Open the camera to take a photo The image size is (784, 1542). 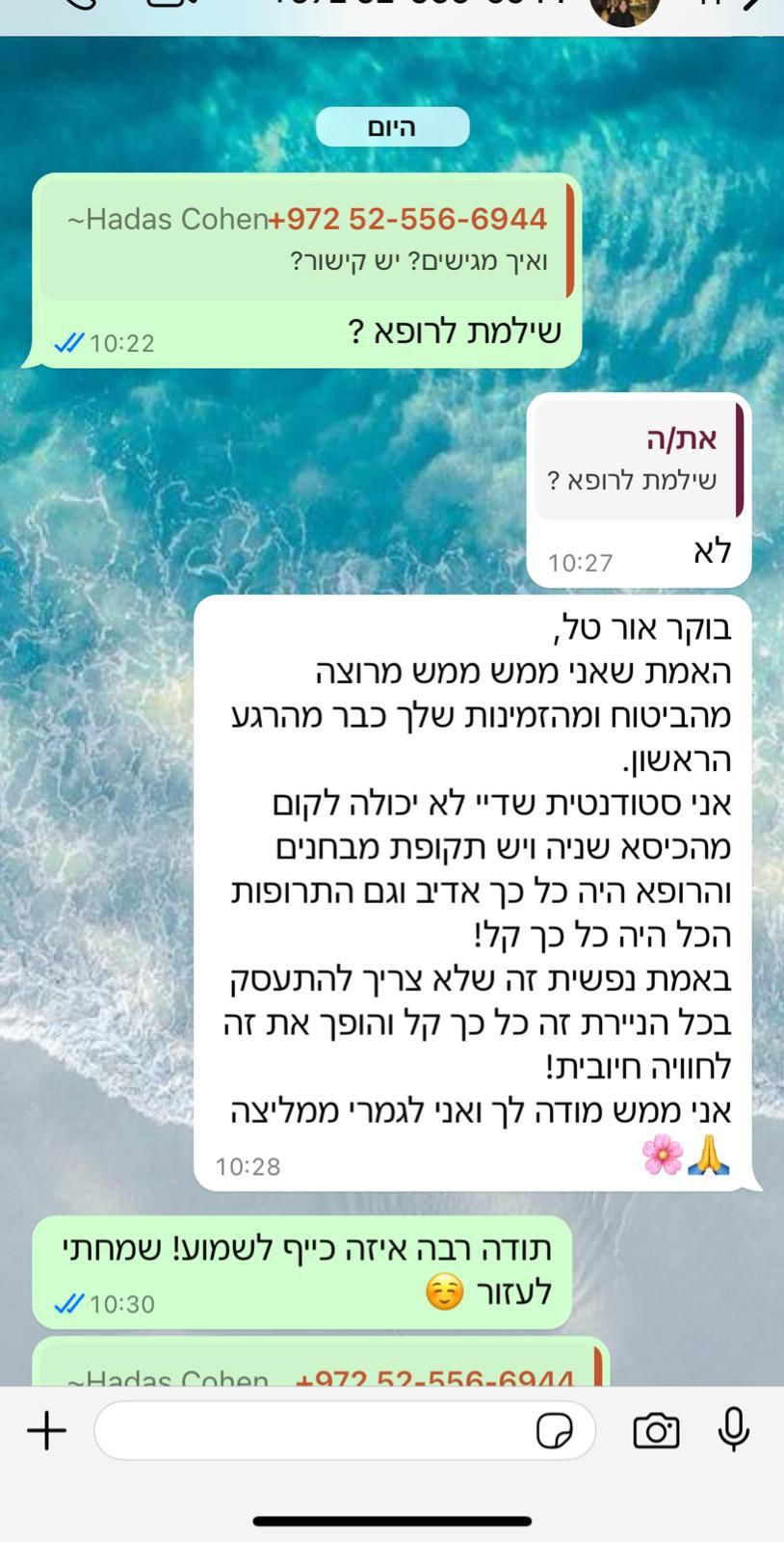656,1430
